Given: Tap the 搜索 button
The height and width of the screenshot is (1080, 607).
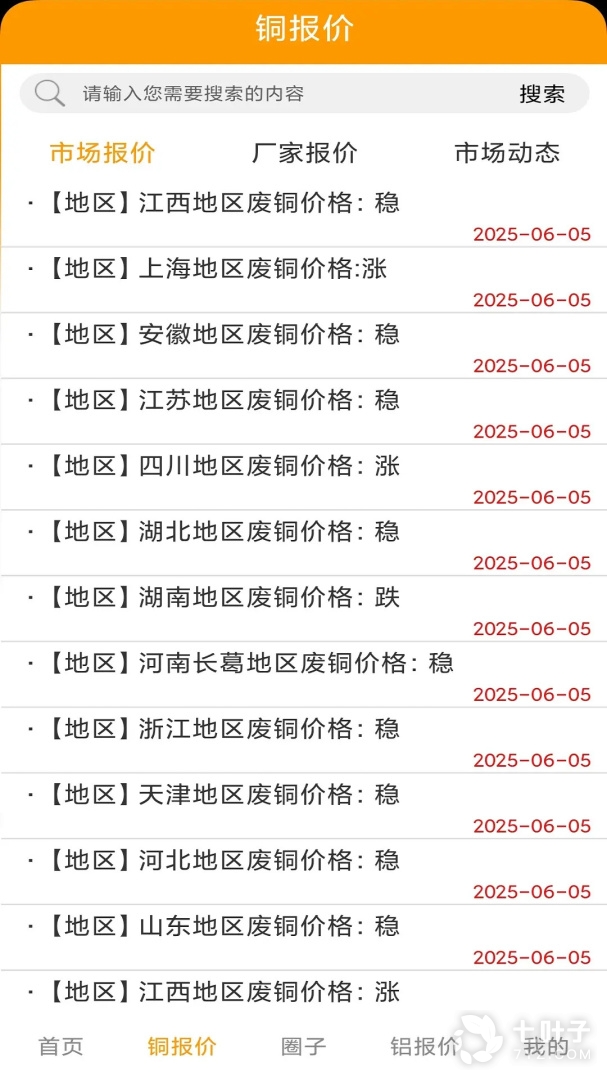Looking at the screenshot, I should (542, 94).
